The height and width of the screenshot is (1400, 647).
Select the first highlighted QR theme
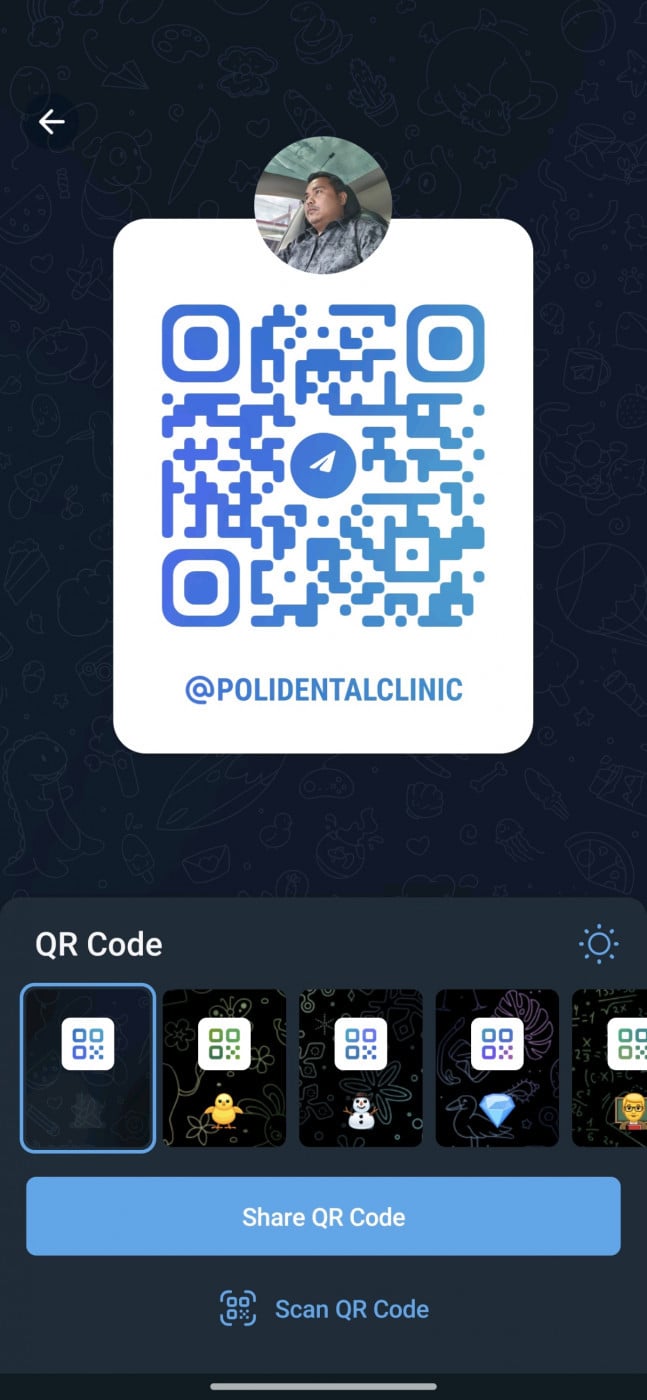coord(88,1068)
